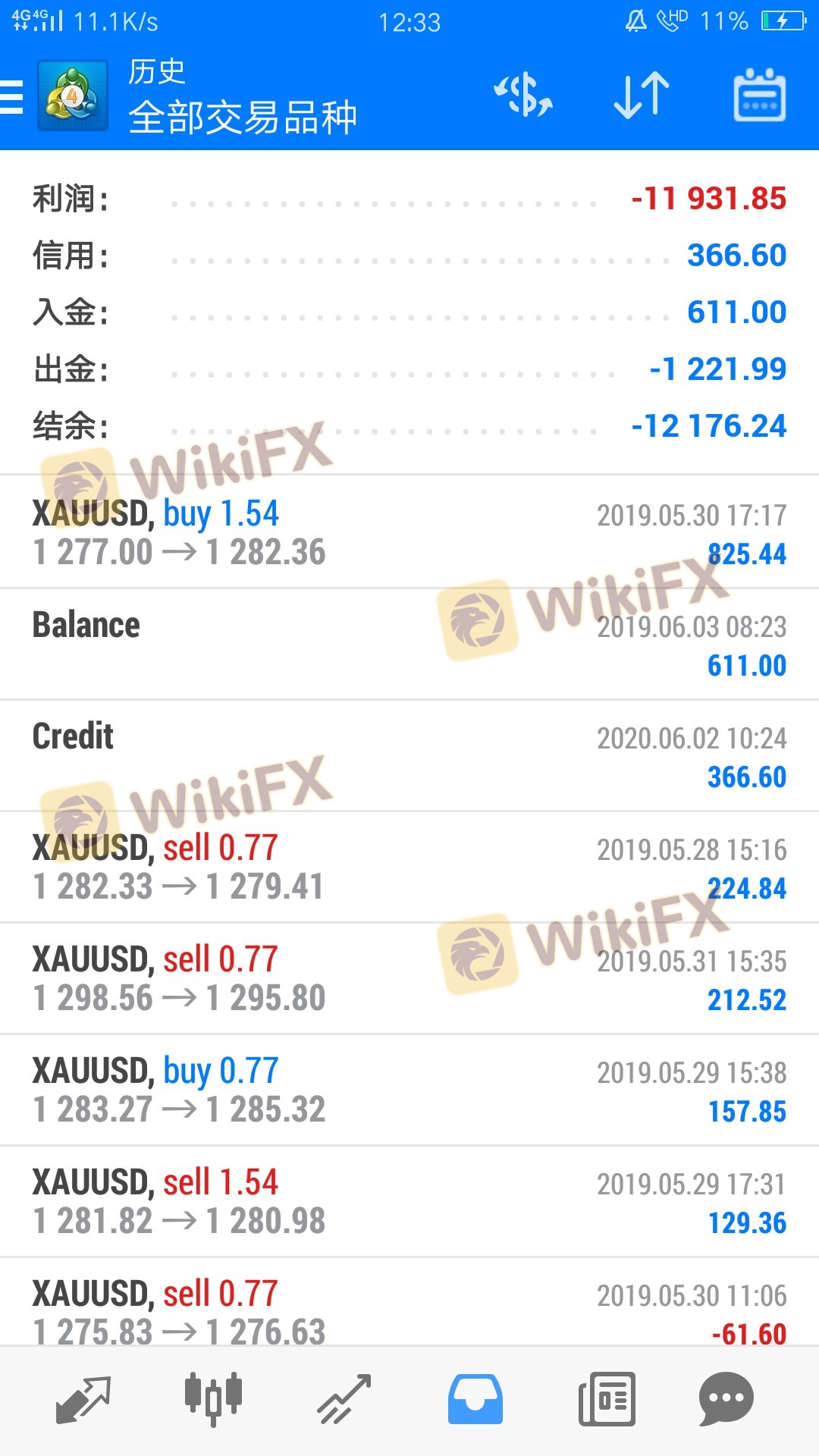The height and width of the screenshot is (1456, 819).
Task: Open the XAUUSD sell 1.54 trade
Action: coord(409,1201)
